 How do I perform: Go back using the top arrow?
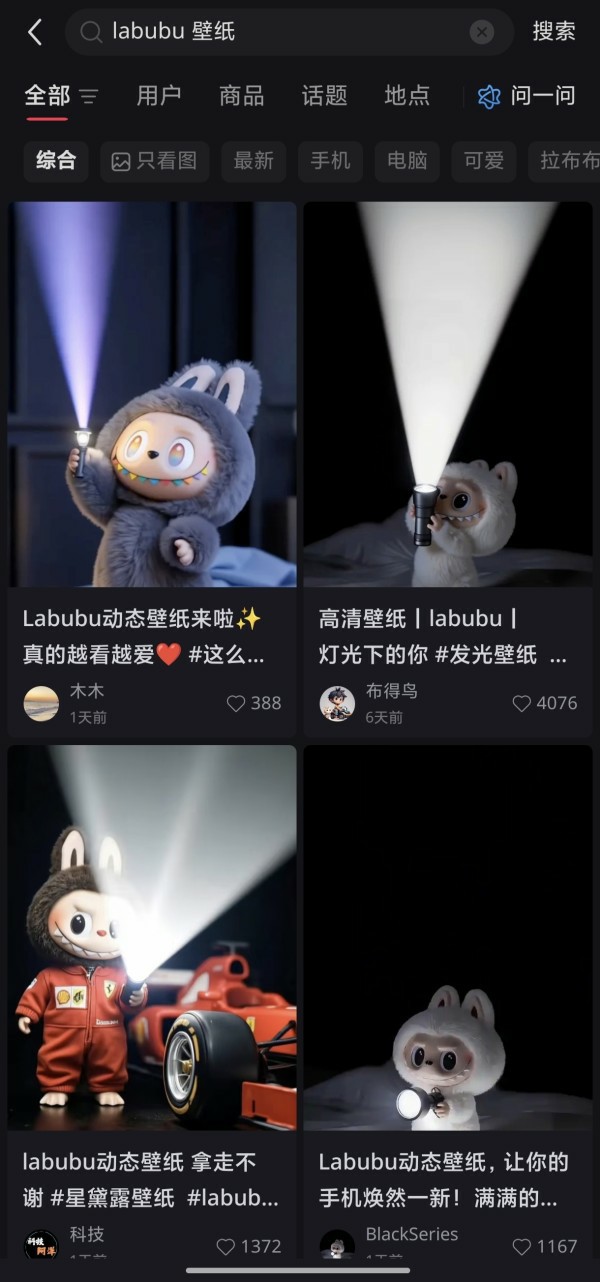click(x=35, y=32)
